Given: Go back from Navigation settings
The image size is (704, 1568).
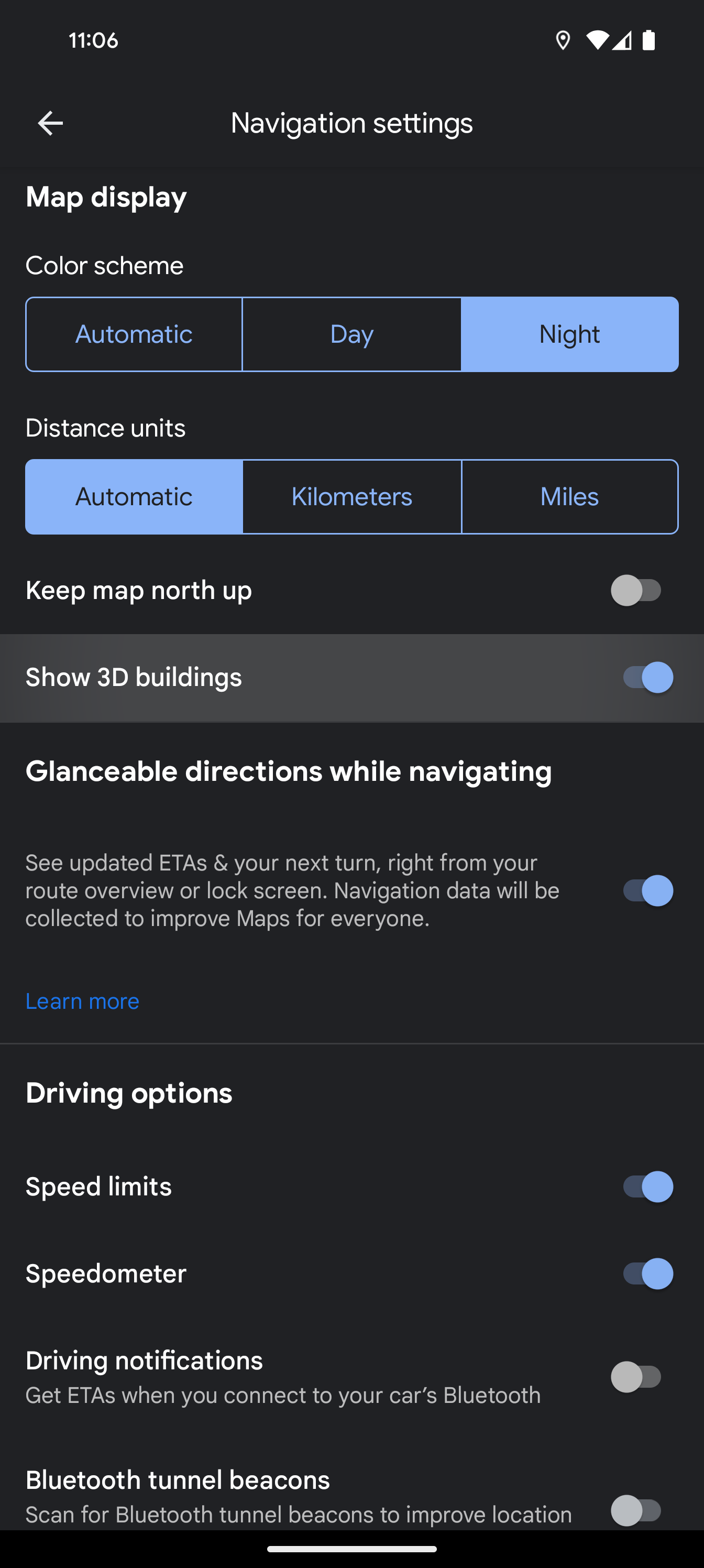Looking at the screenshot, I should (50, 124).
